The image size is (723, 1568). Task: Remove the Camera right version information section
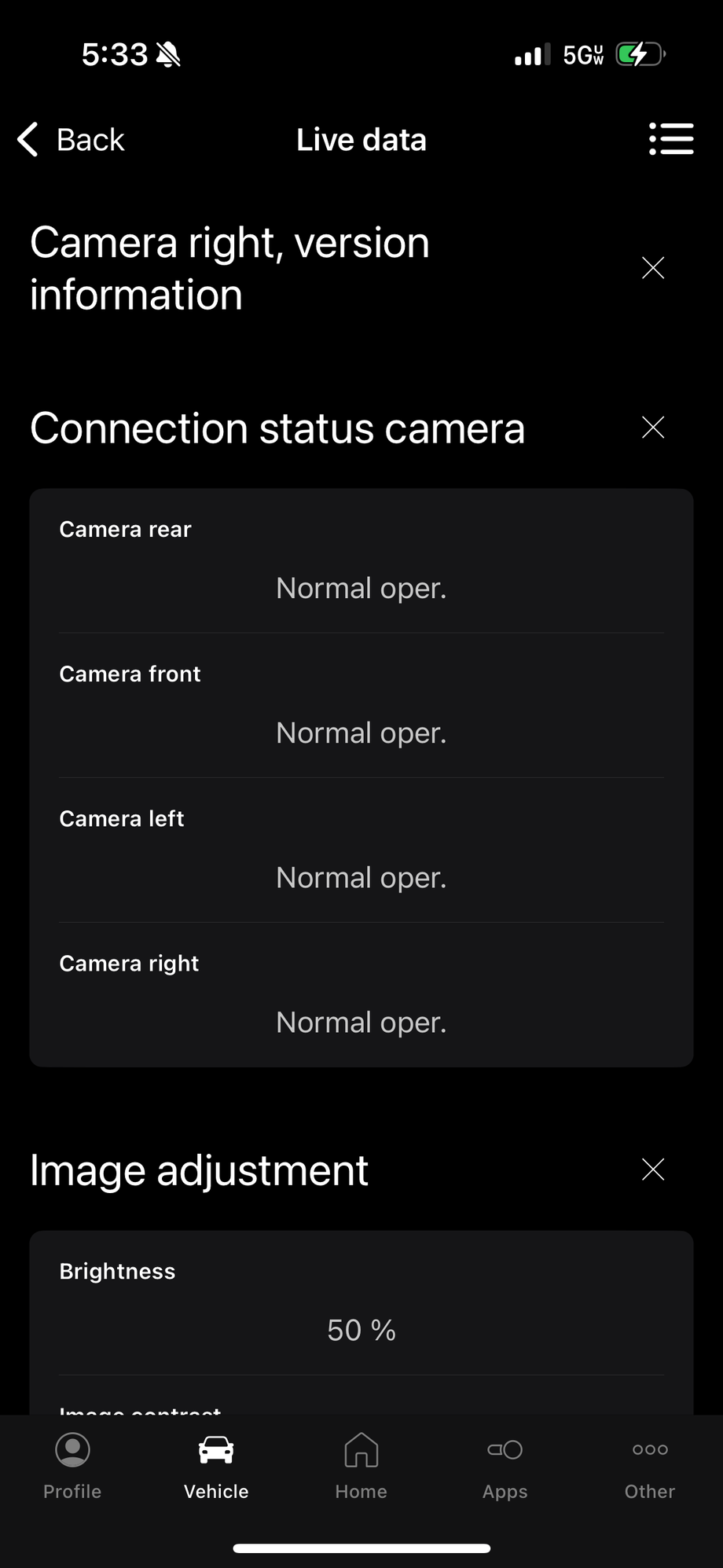652,268
